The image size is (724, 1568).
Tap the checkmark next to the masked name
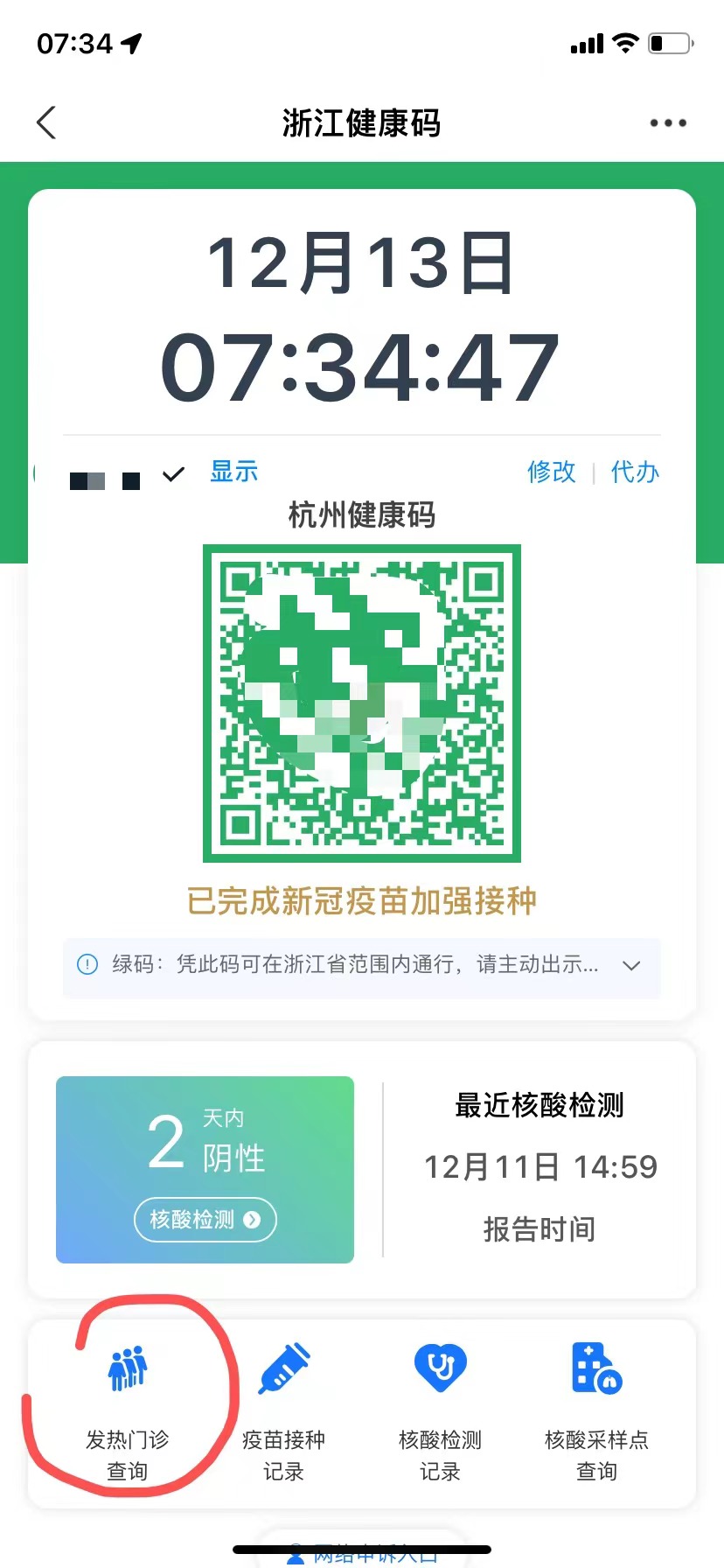pos(172,473)
